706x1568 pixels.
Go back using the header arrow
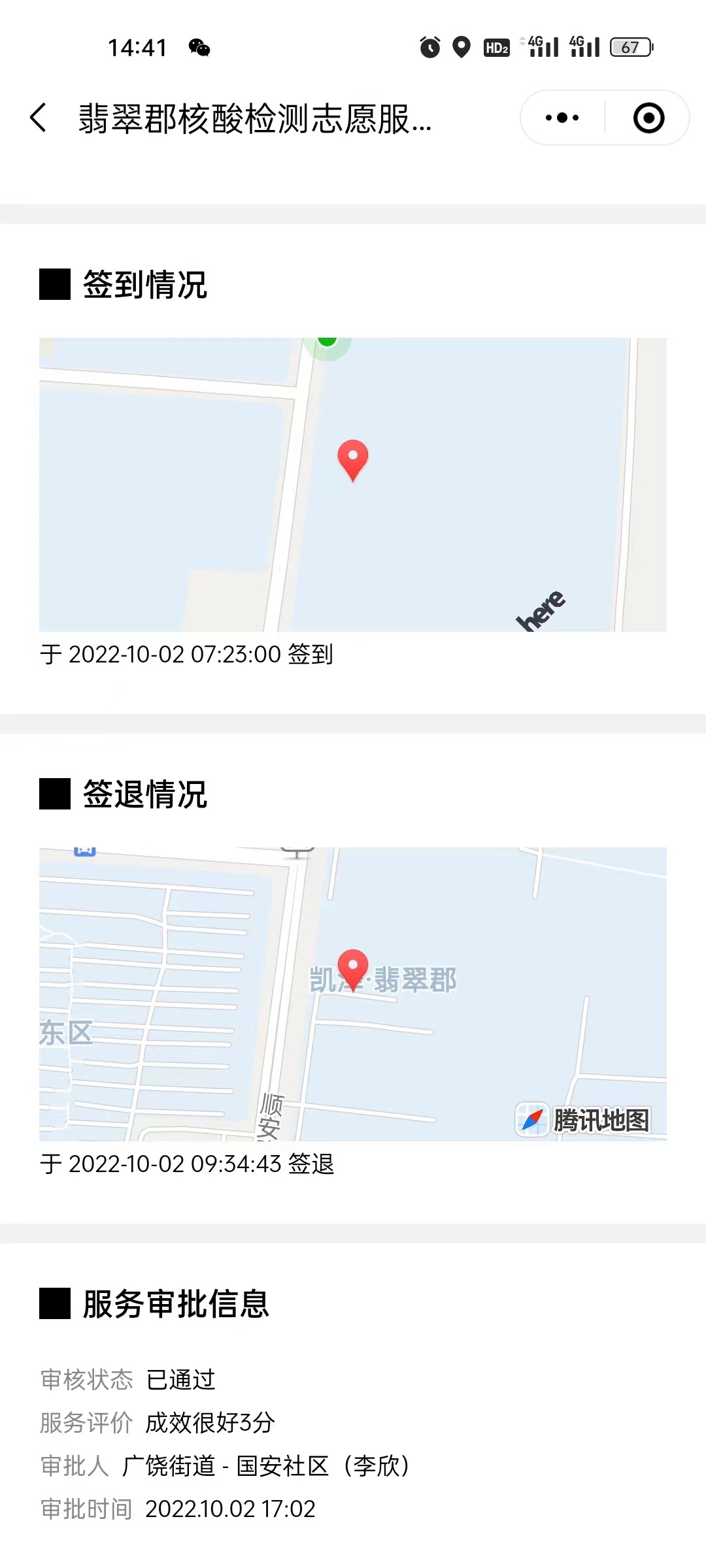[x=39, y=118]
